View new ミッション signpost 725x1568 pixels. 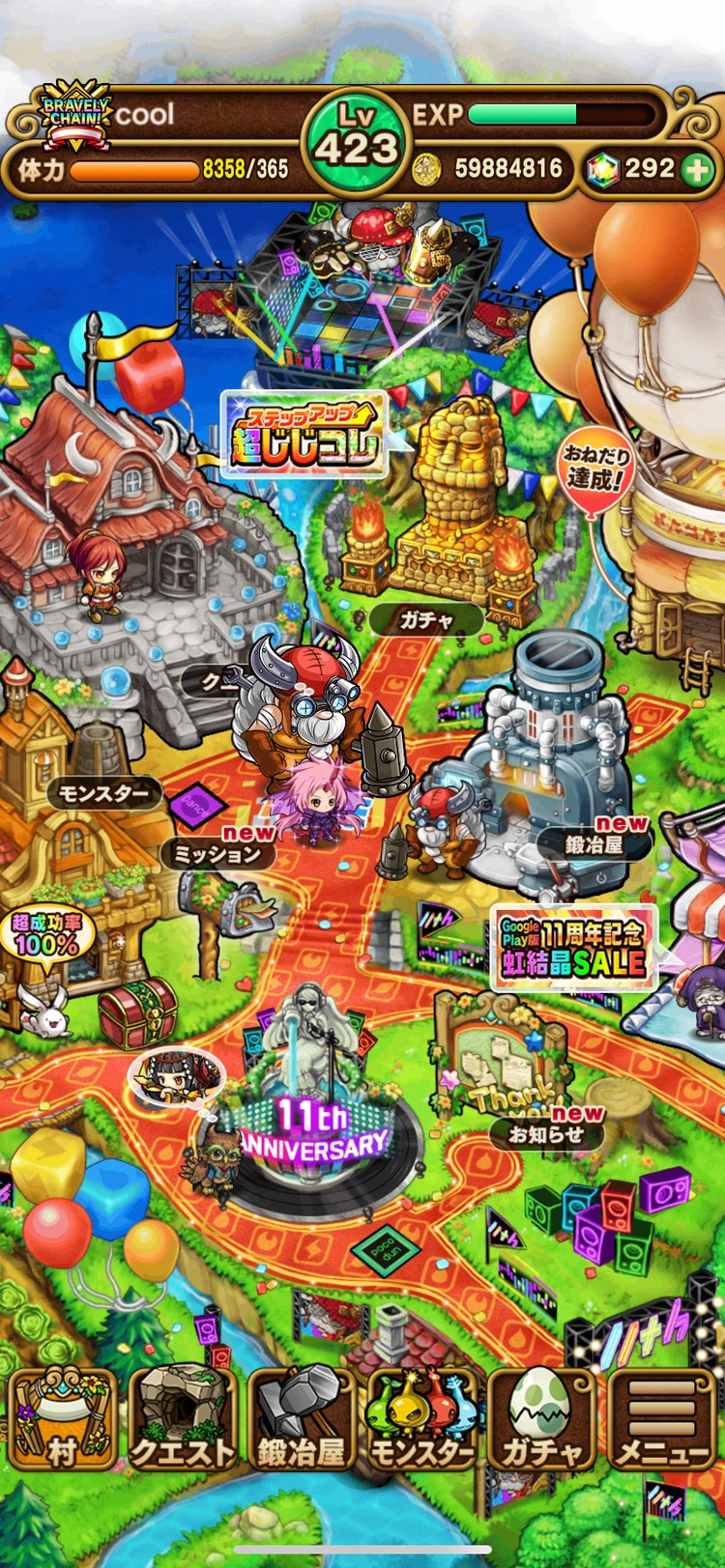tap(217, 854)
